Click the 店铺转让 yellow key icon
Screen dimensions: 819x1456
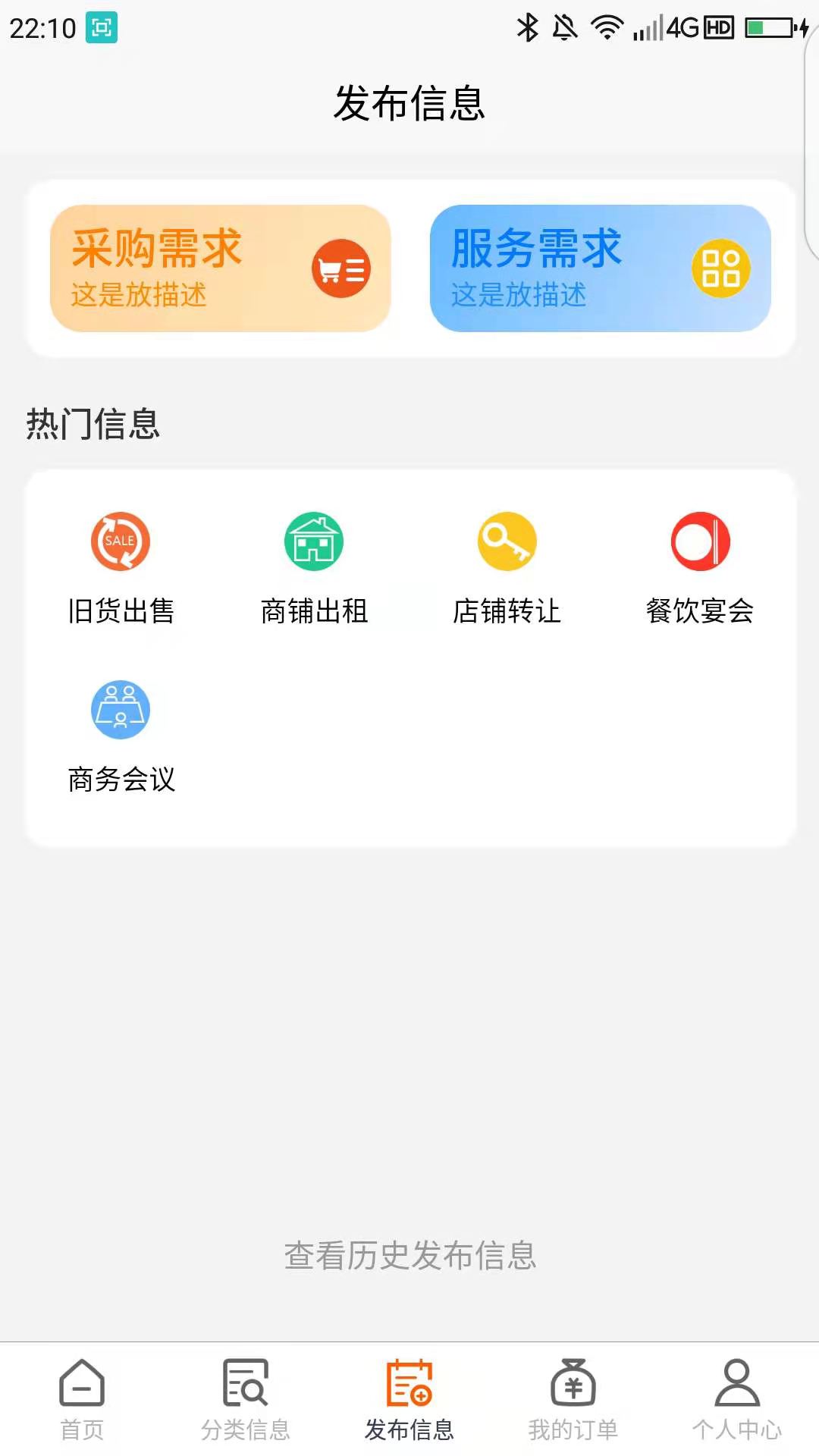507,541
